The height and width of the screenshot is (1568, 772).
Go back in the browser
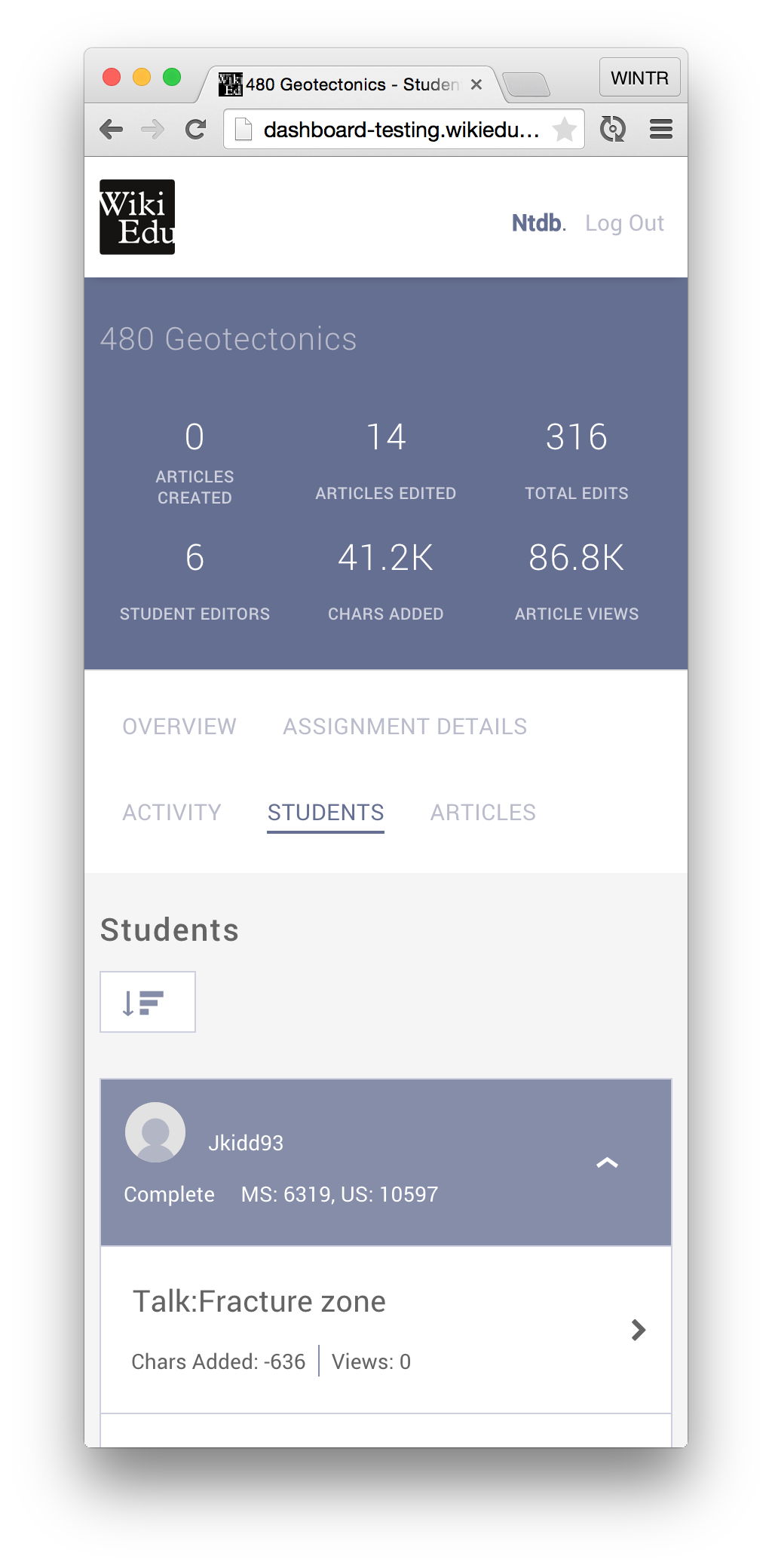coord(112,130)
